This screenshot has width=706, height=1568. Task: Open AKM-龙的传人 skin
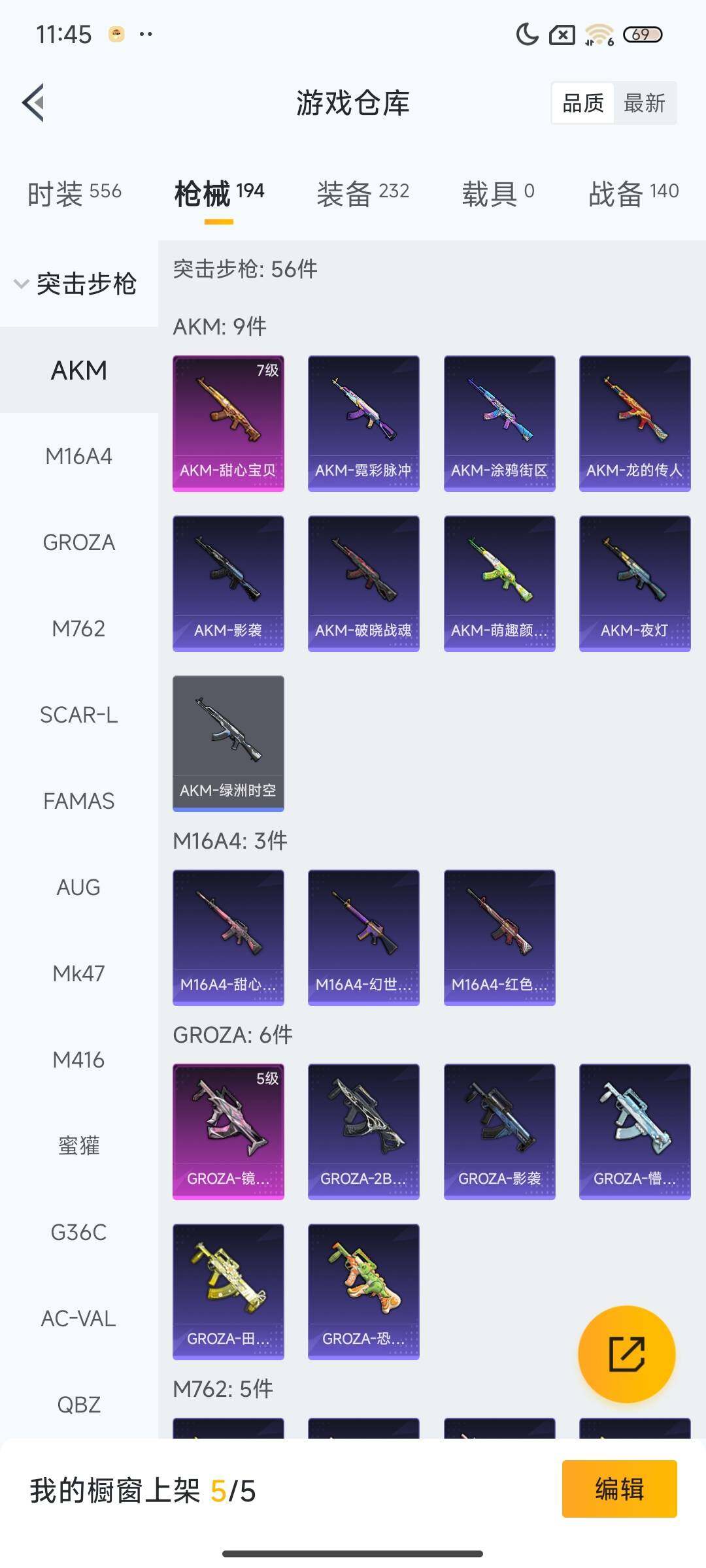(x=634, y=423)
